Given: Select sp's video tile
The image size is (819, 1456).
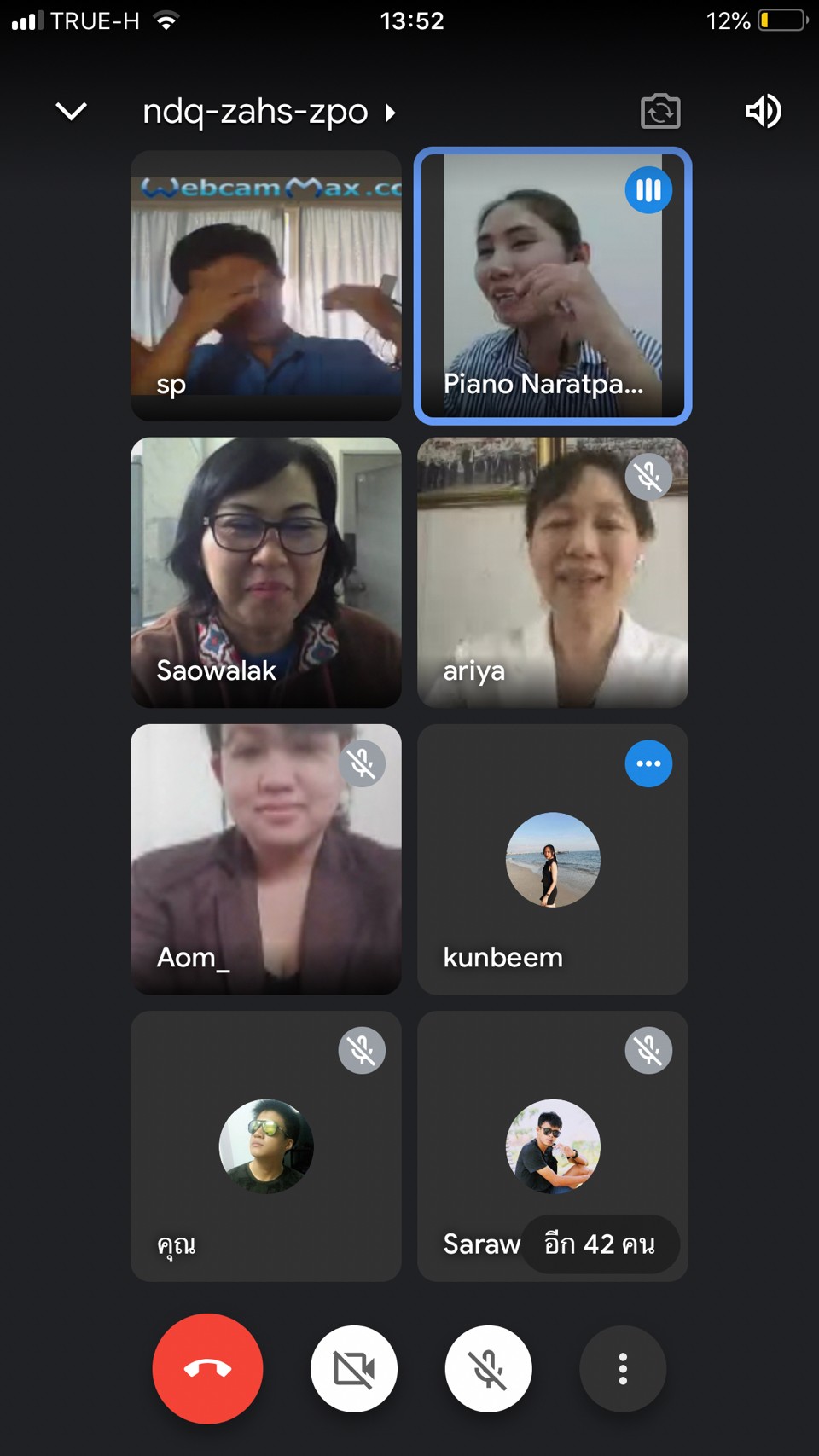Looking at the screenshot, I should pos(266,286).
